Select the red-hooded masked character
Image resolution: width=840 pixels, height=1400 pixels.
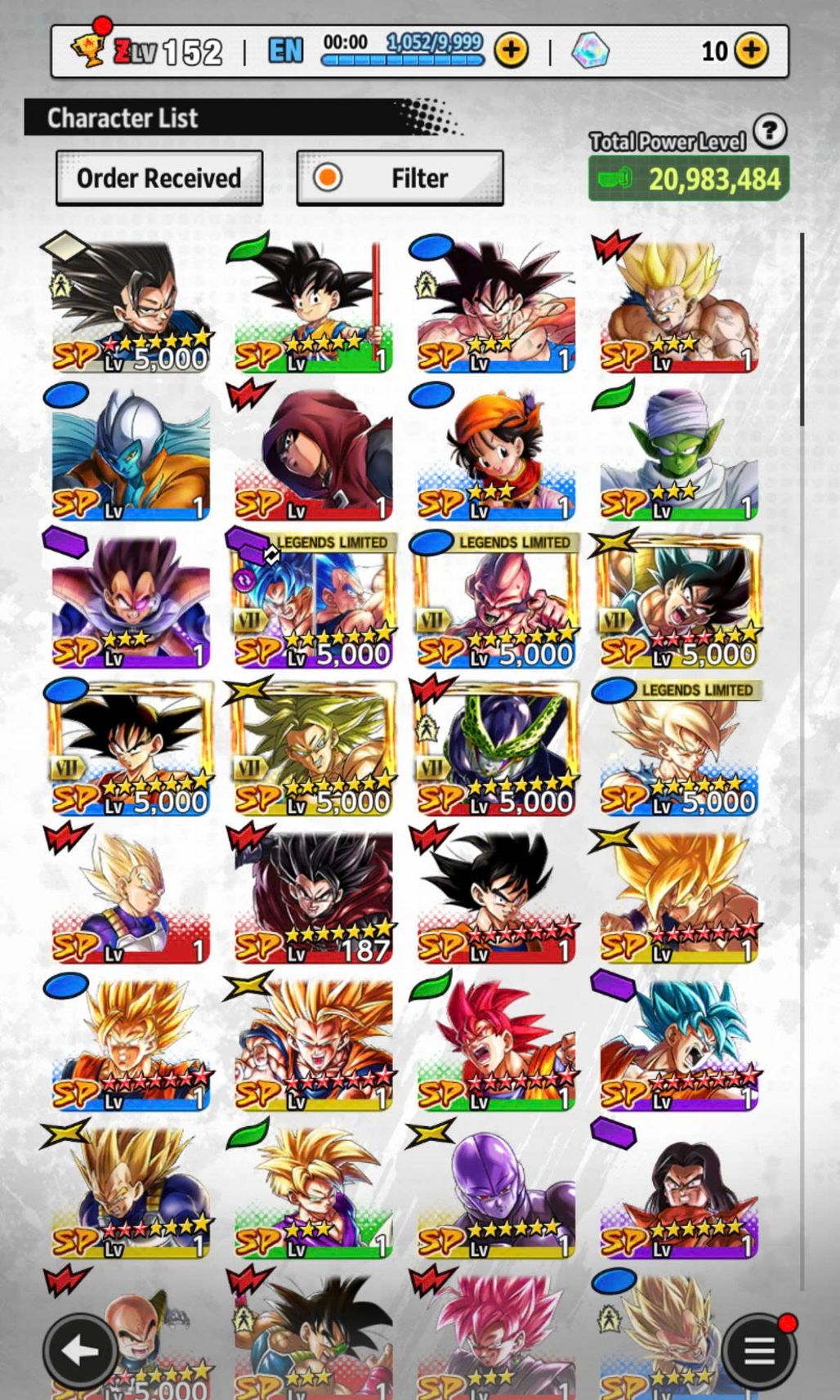314,454
